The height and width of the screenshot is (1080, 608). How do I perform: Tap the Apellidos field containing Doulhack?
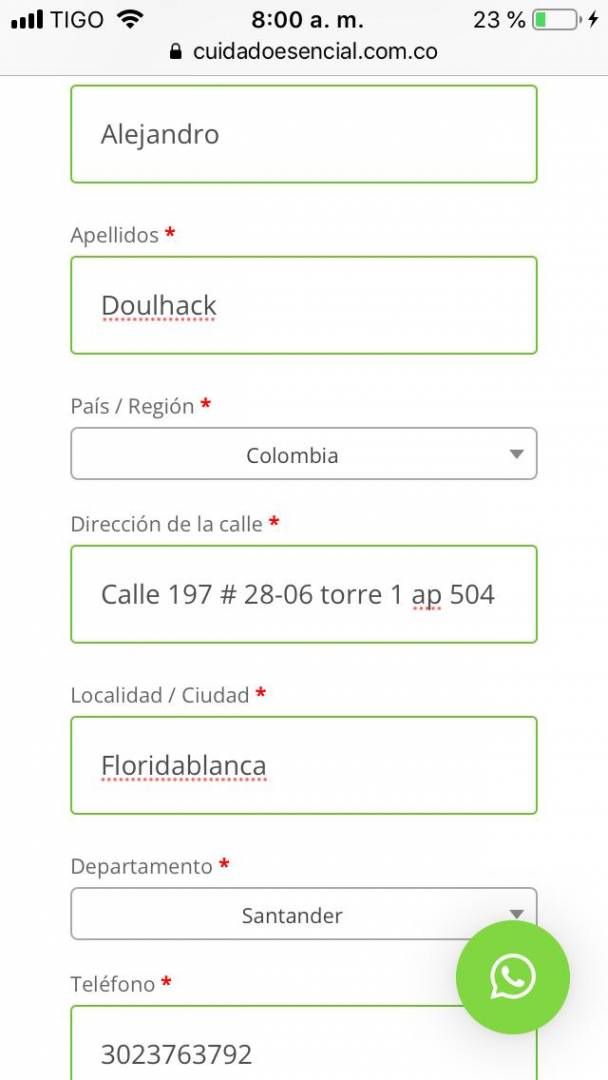[x=304, y=305]
